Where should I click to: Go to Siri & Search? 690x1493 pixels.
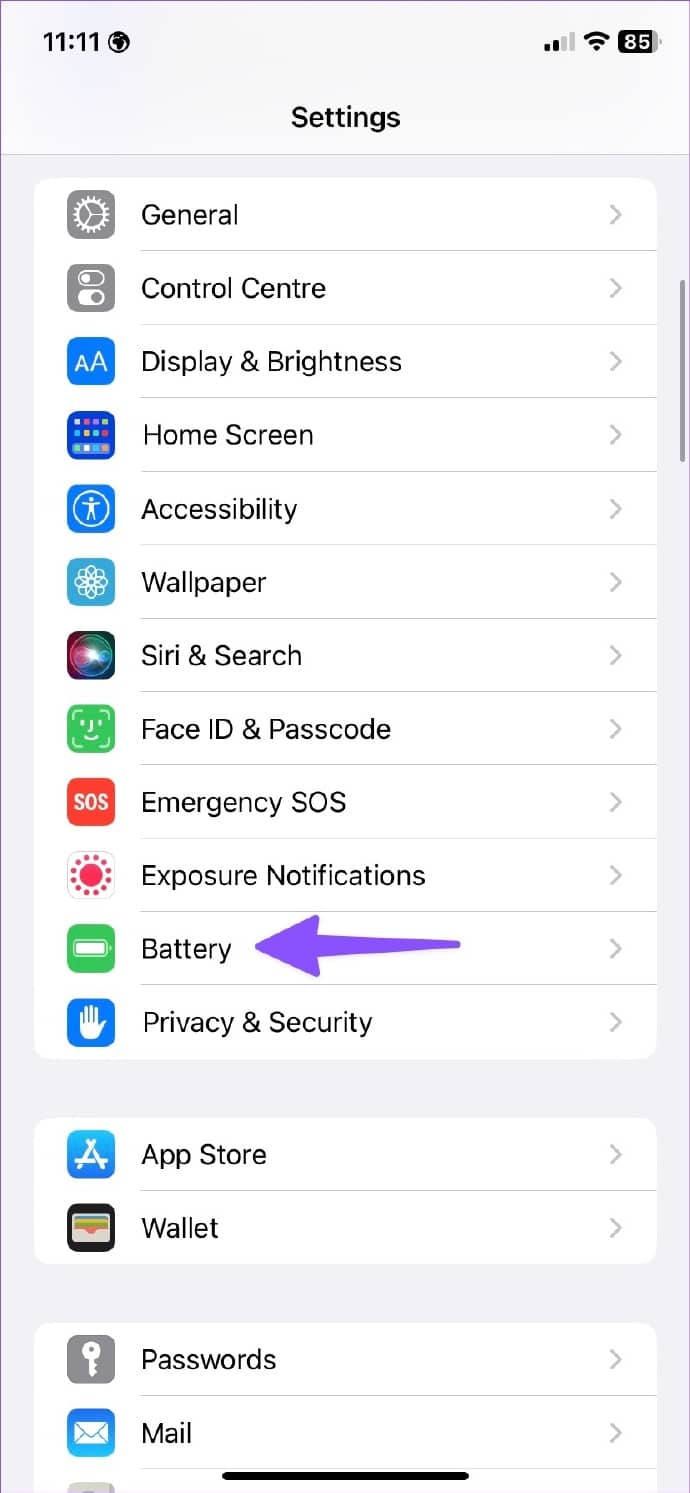(345, 655)
